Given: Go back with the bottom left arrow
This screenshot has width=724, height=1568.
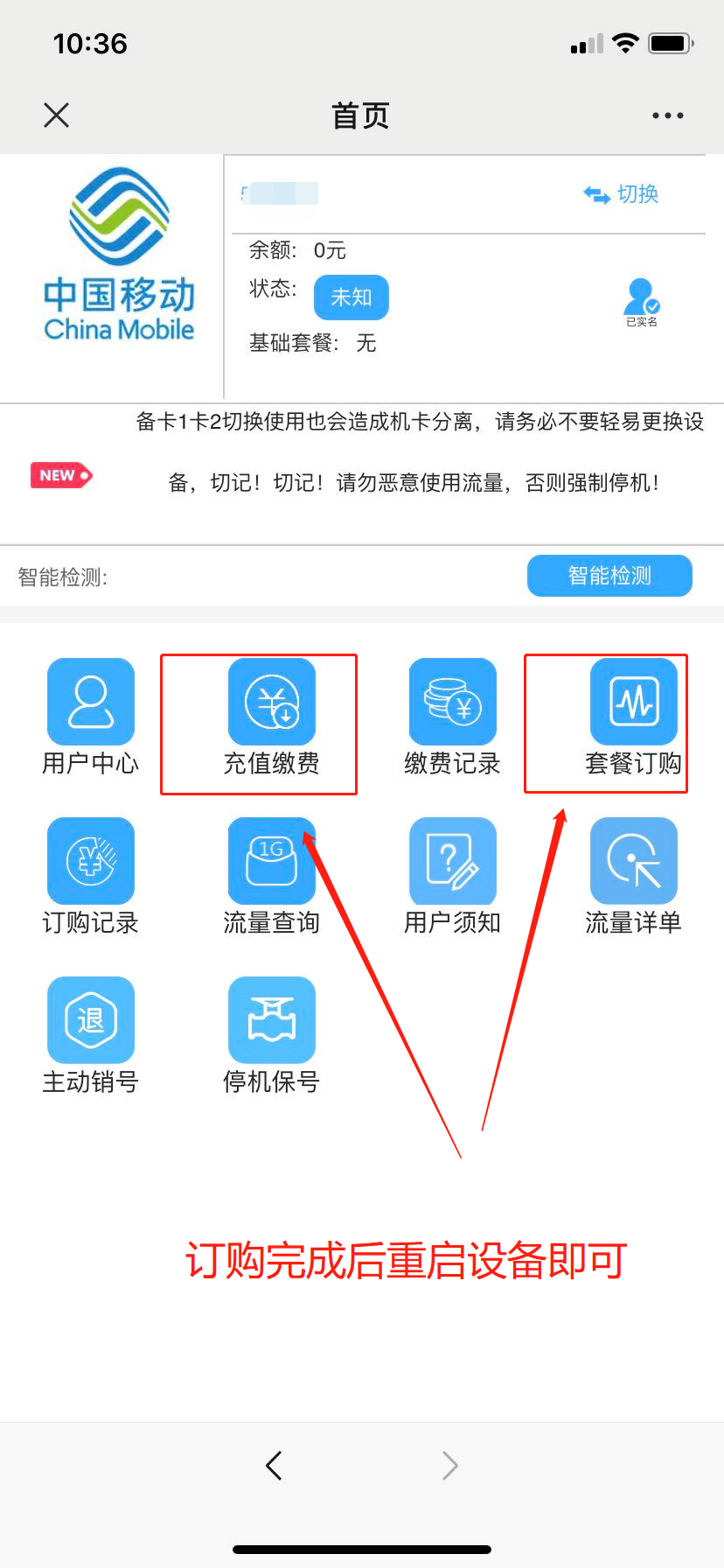Looking at the screenshot, I should [x=274, y=1465].
